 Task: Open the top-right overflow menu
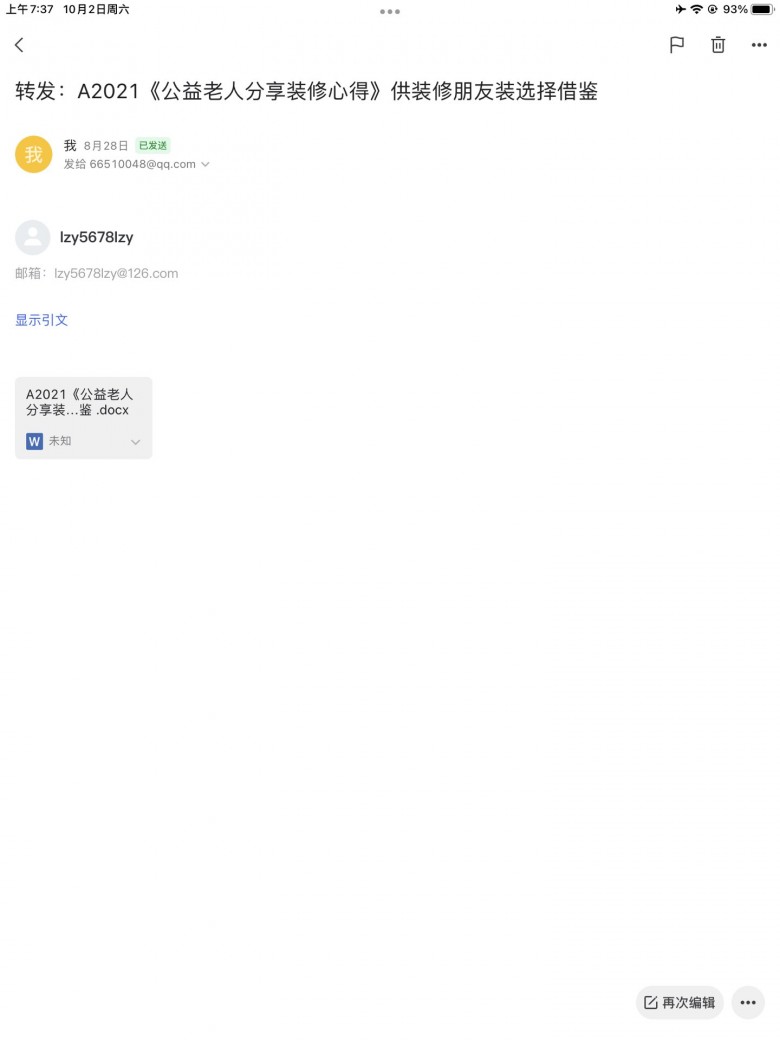759,45
